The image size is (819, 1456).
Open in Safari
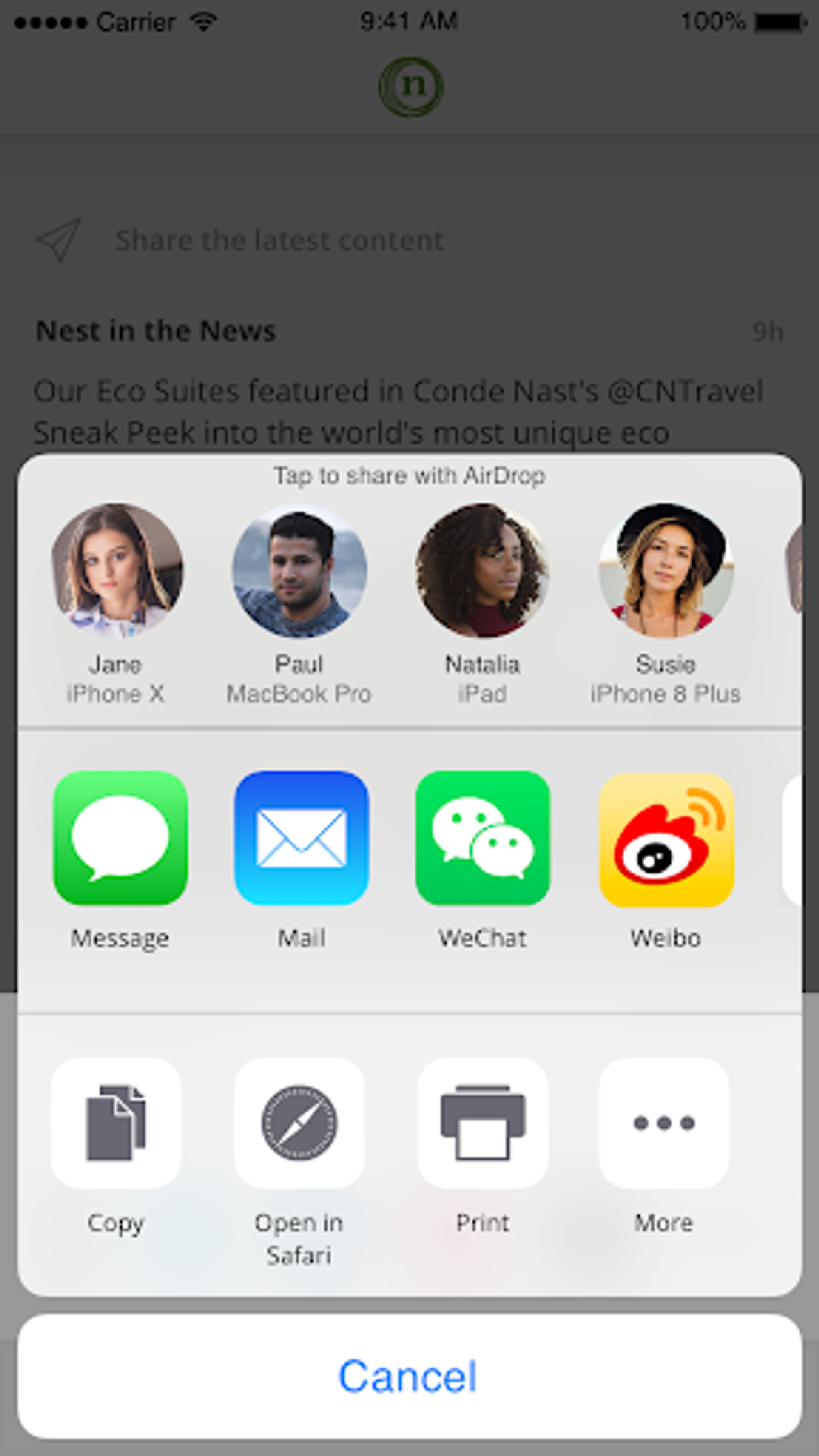click(299, 1123)
